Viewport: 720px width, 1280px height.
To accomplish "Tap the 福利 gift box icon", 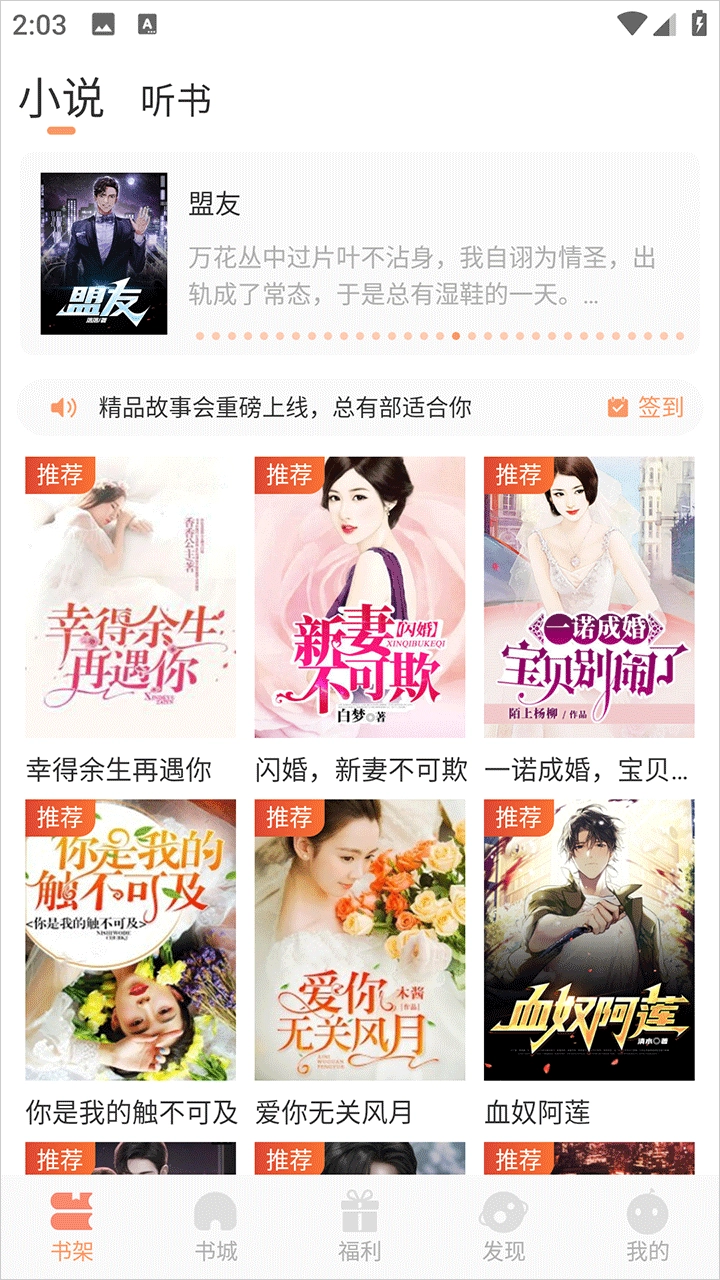I will 359,1215.
